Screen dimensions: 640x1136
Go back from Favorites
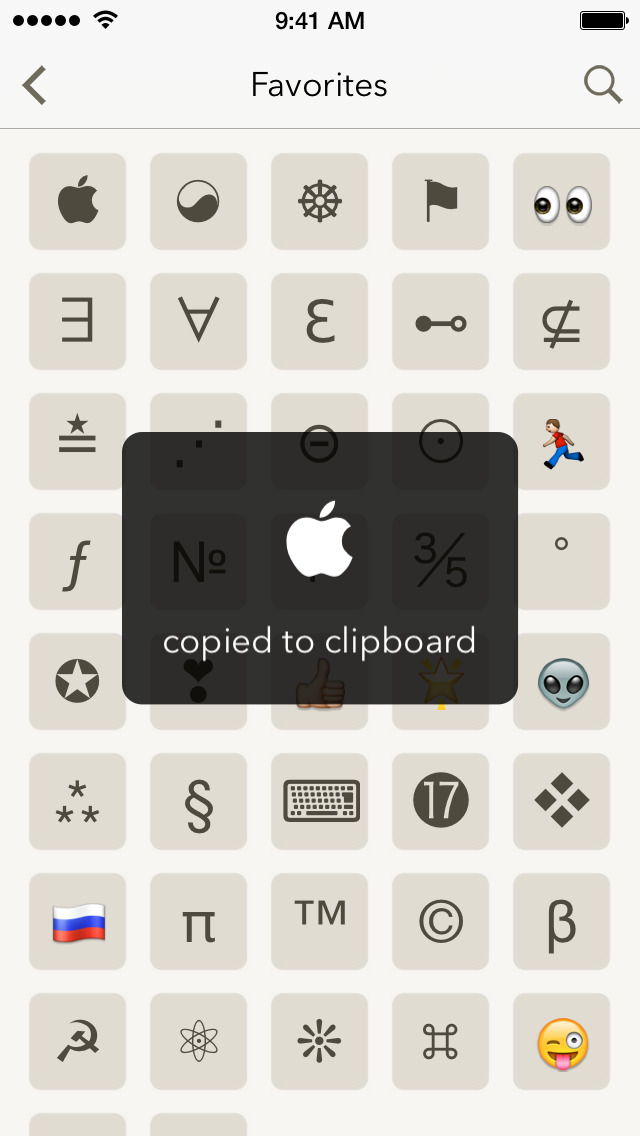click(35, 85)
